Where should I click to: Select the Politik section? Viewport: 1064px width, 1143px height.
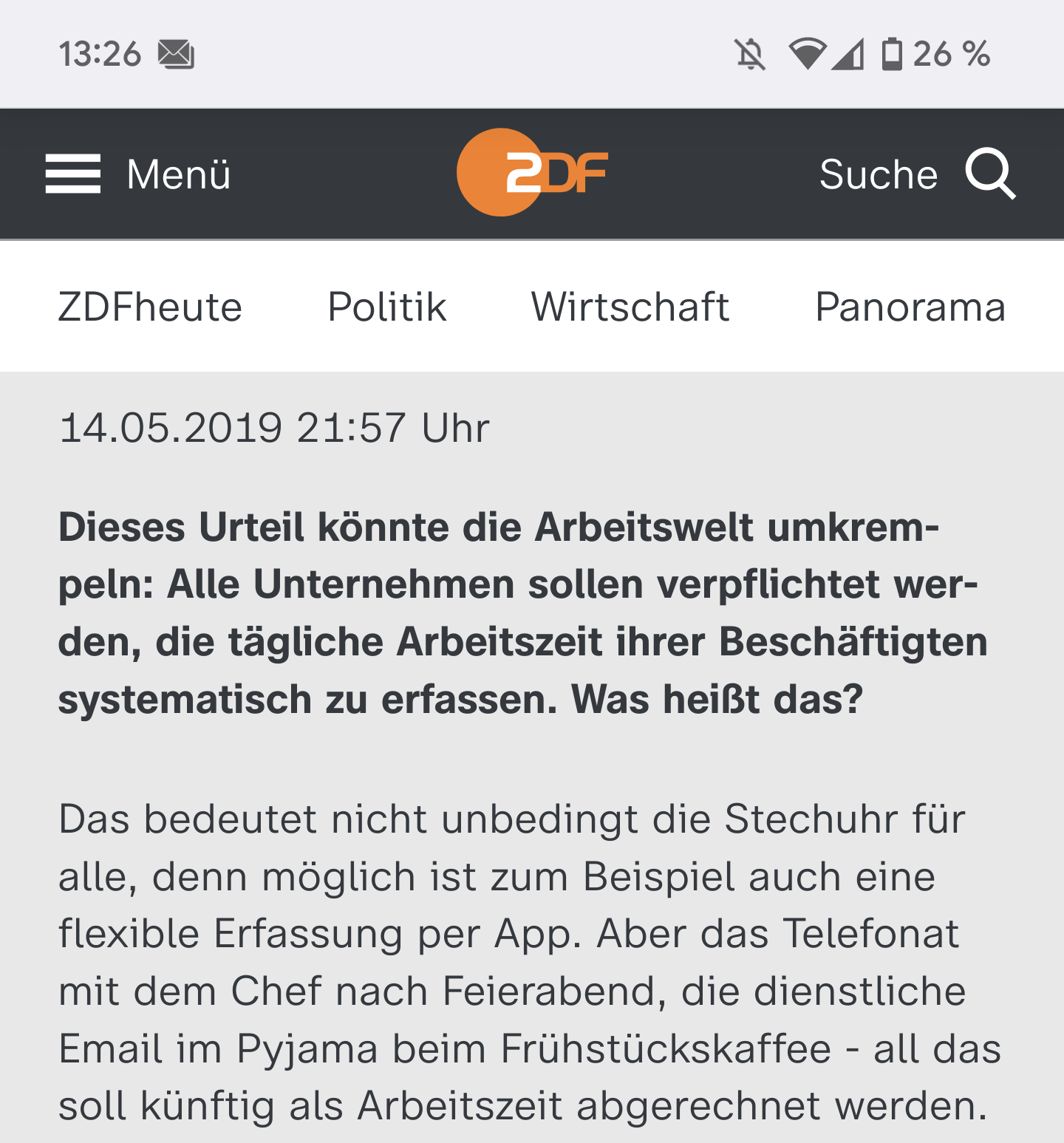[387, 307]
